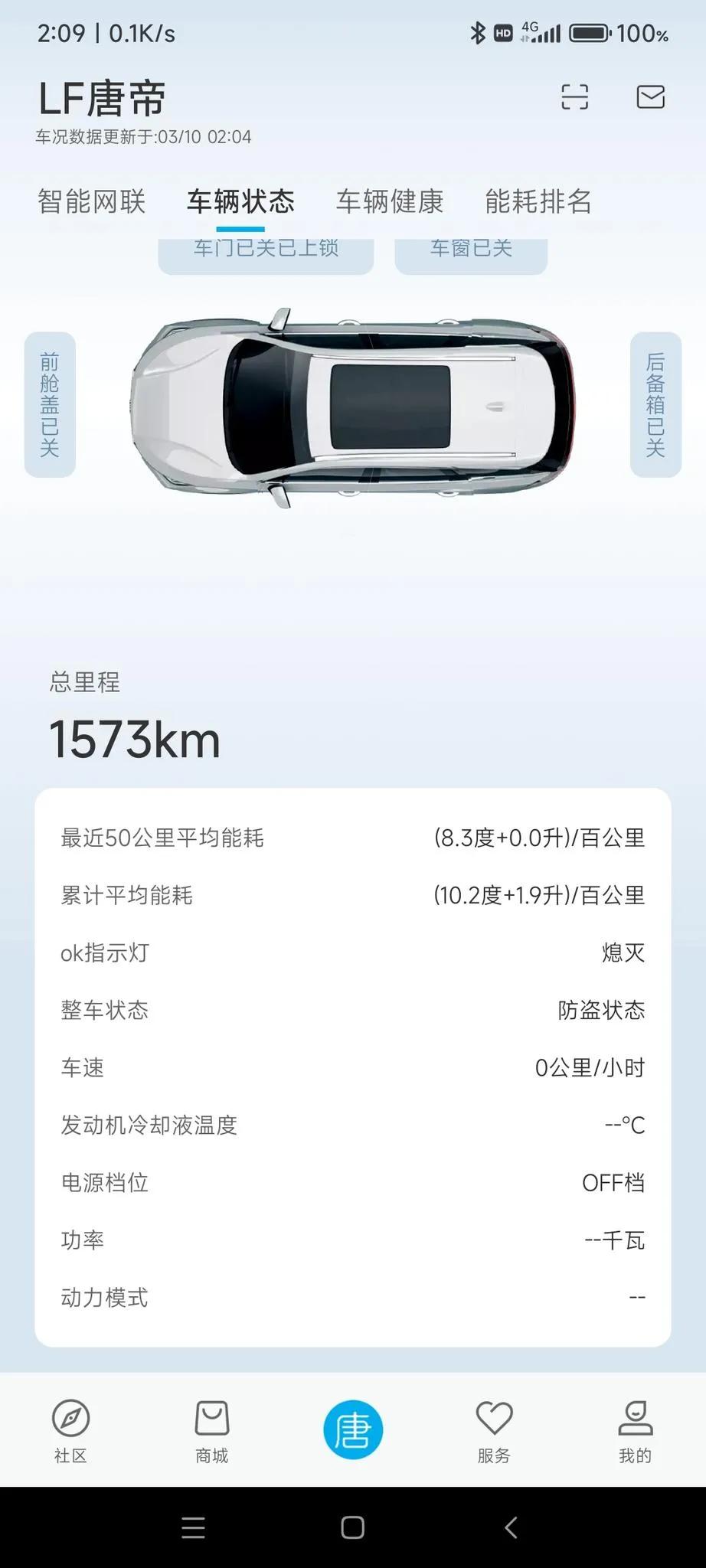This screenshot has height=1568, width=706.
Task: Open the scan QR code icon
Action: [574, 97]
